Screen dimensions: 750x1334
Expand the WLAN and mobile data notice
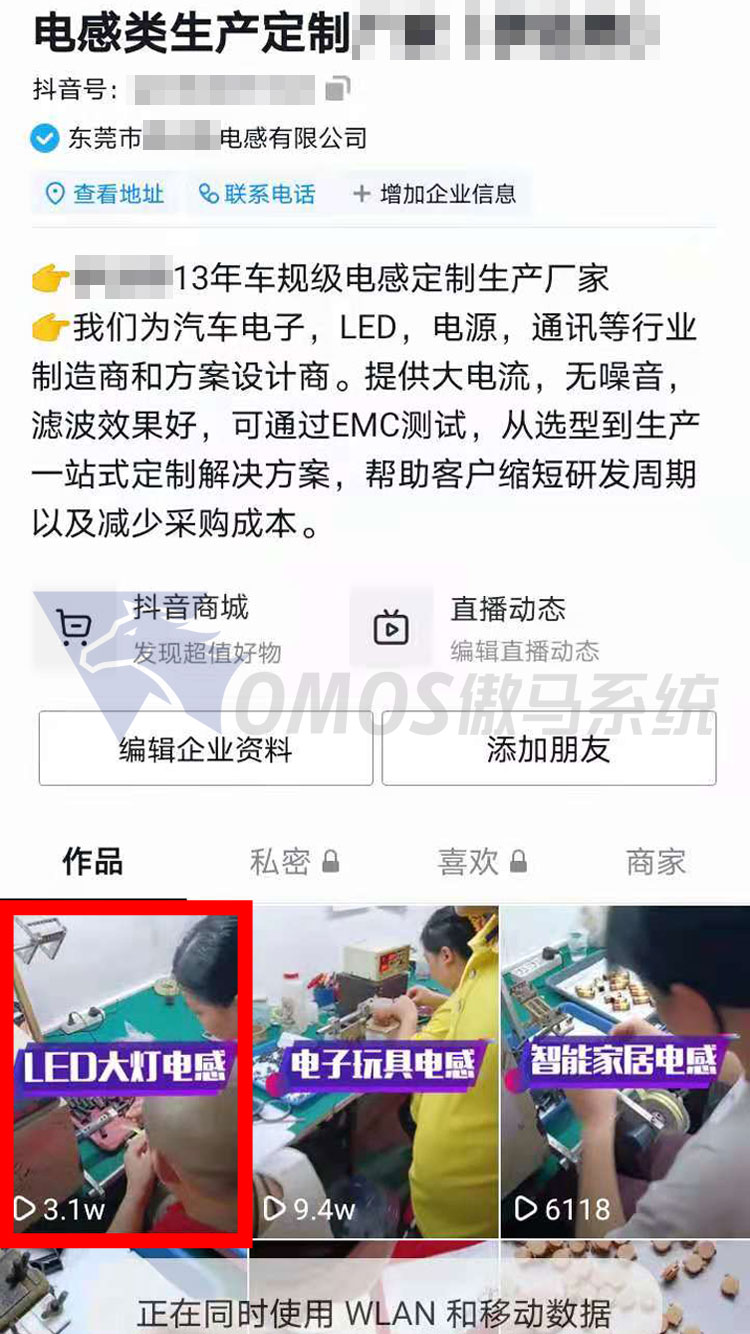[375, 1315]
